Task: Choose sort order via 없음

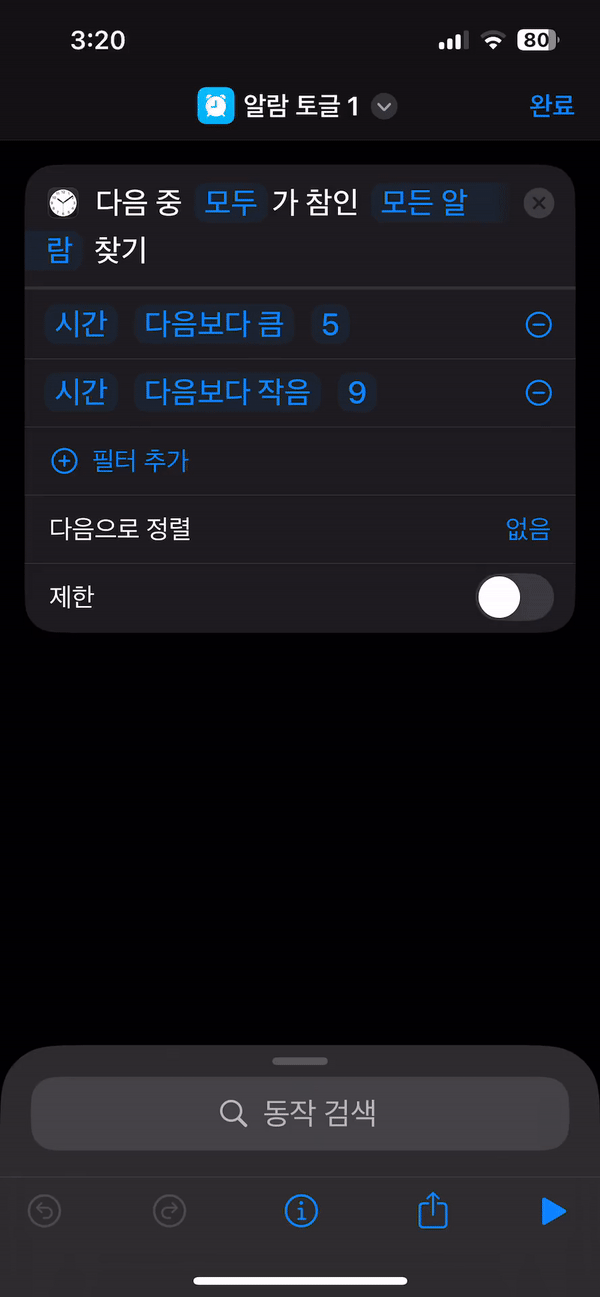Action: 527,529
